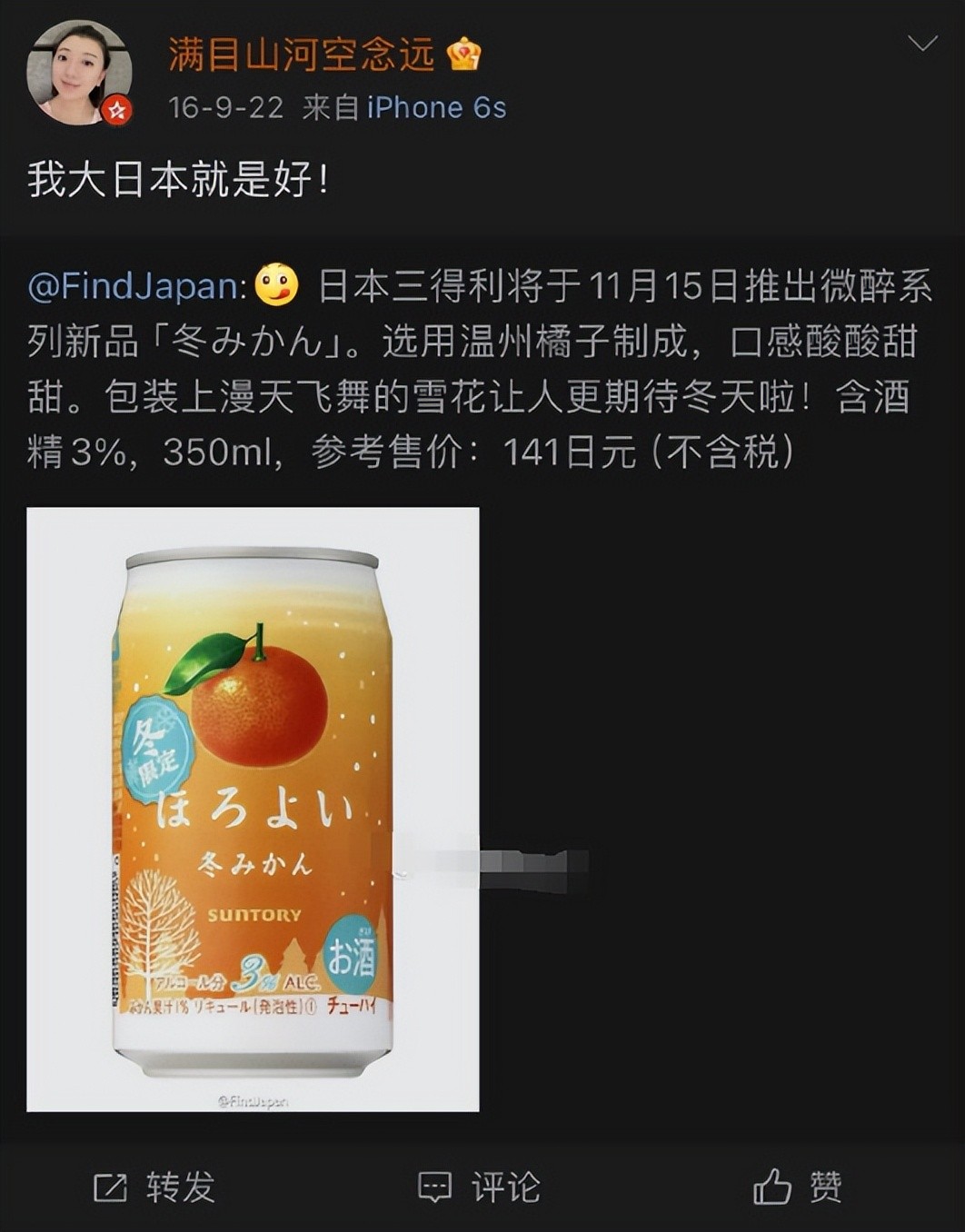
Task: Open comments with 评论
Action: click(x=479, y=1187)
